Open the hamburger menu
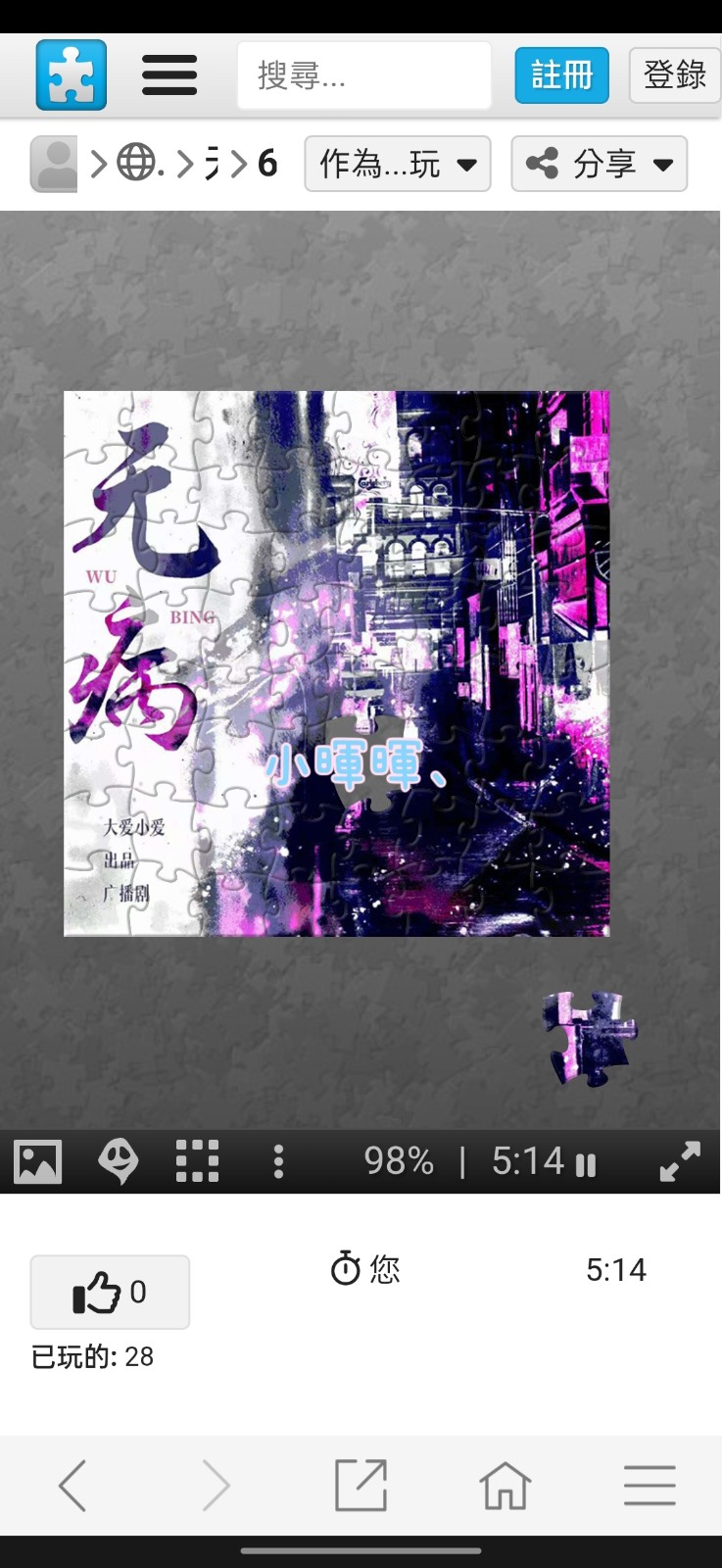Viewport: 722px width, 1568px height. pyautogui.click(x=169, y=75)
